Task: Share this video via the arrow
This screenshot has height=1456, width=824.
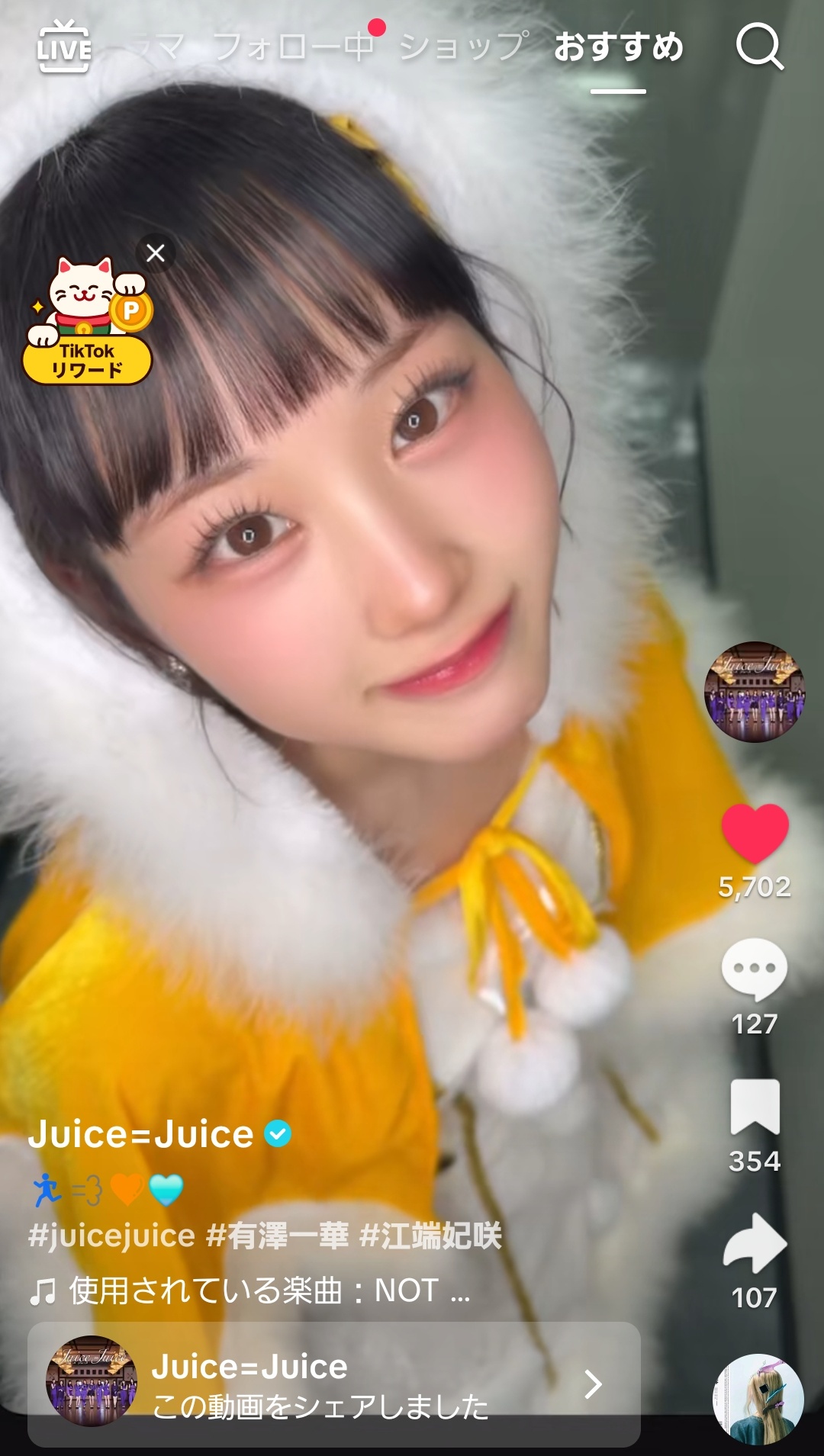Action: [755, 1243]
